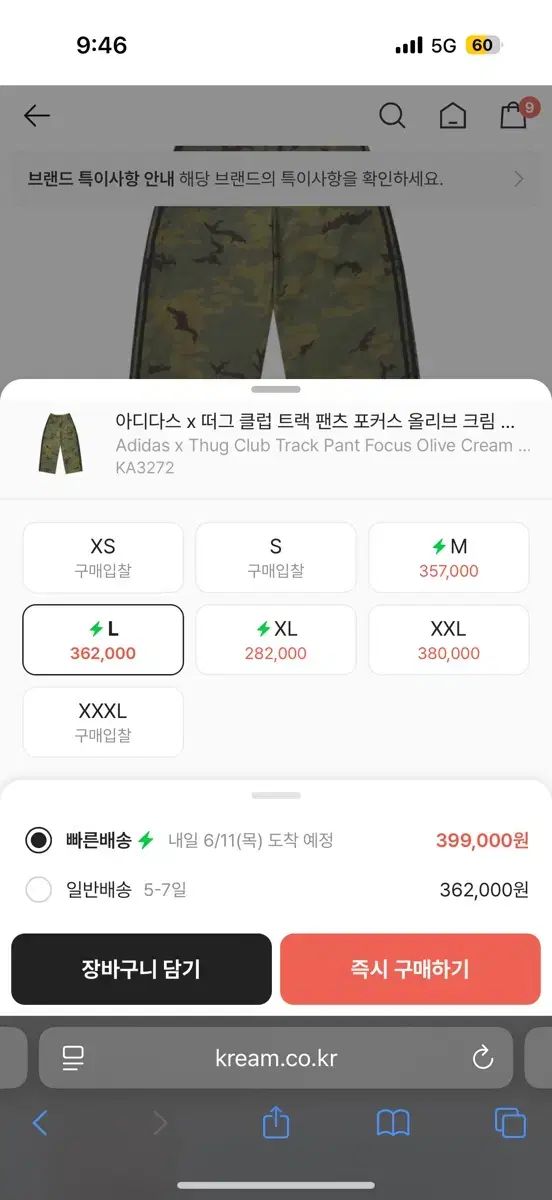Select size XS
Viewport: 552px width, 1200px height.
103,558
